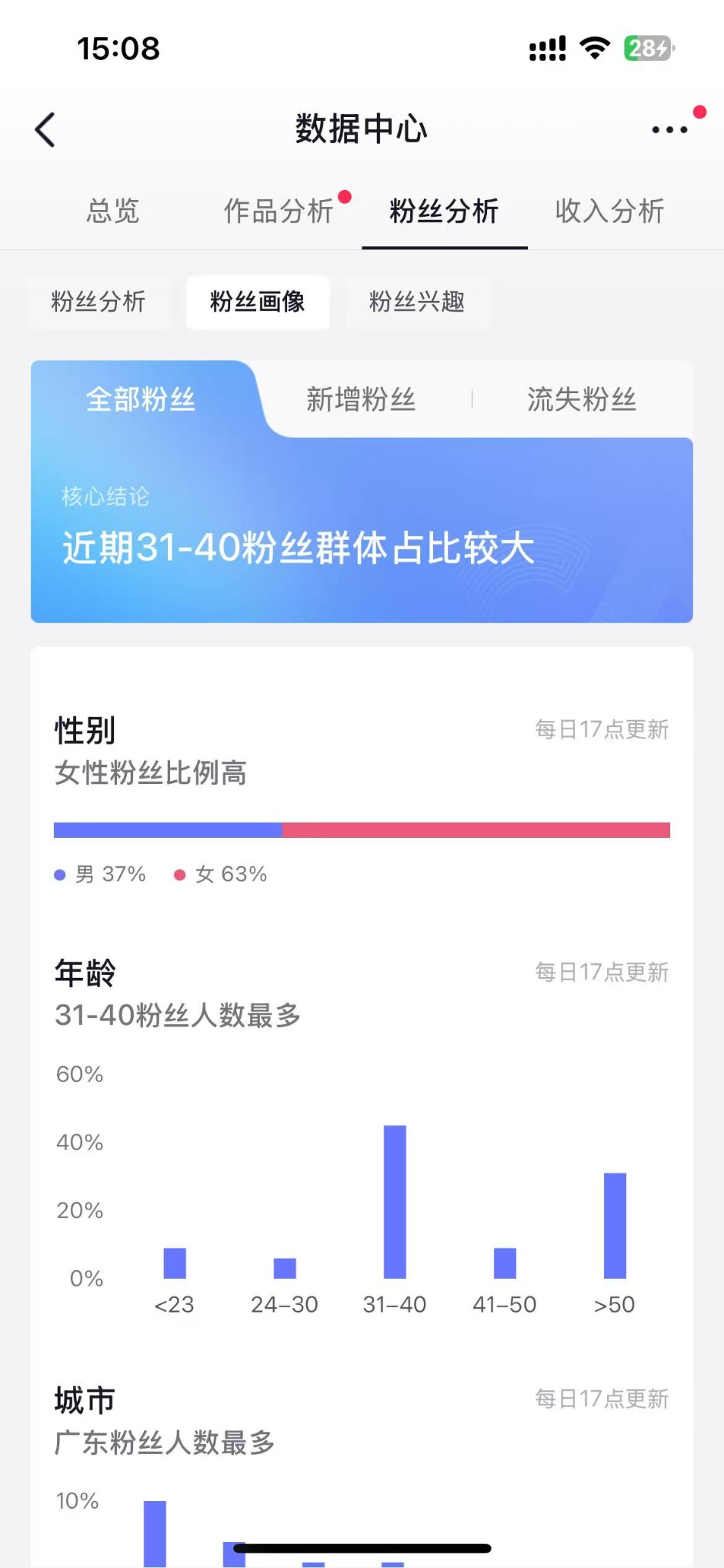Select the 粉丝画像 chip
Image resolution: width=724 pixels, height=1568 pixels.
[x=258, y=302]
